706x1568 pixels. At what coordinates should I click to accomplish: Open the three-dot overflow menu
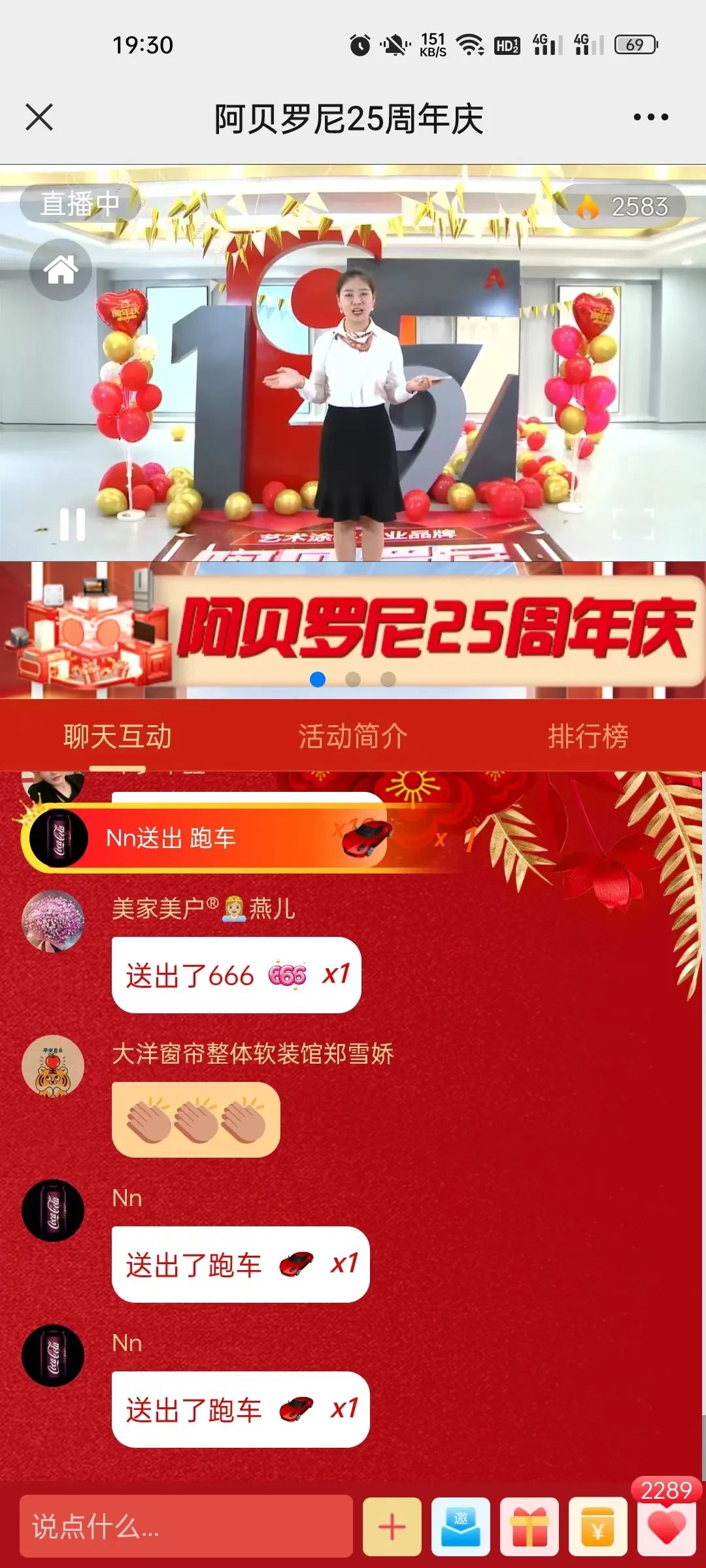pyautogui.click(x=650, y=118)
